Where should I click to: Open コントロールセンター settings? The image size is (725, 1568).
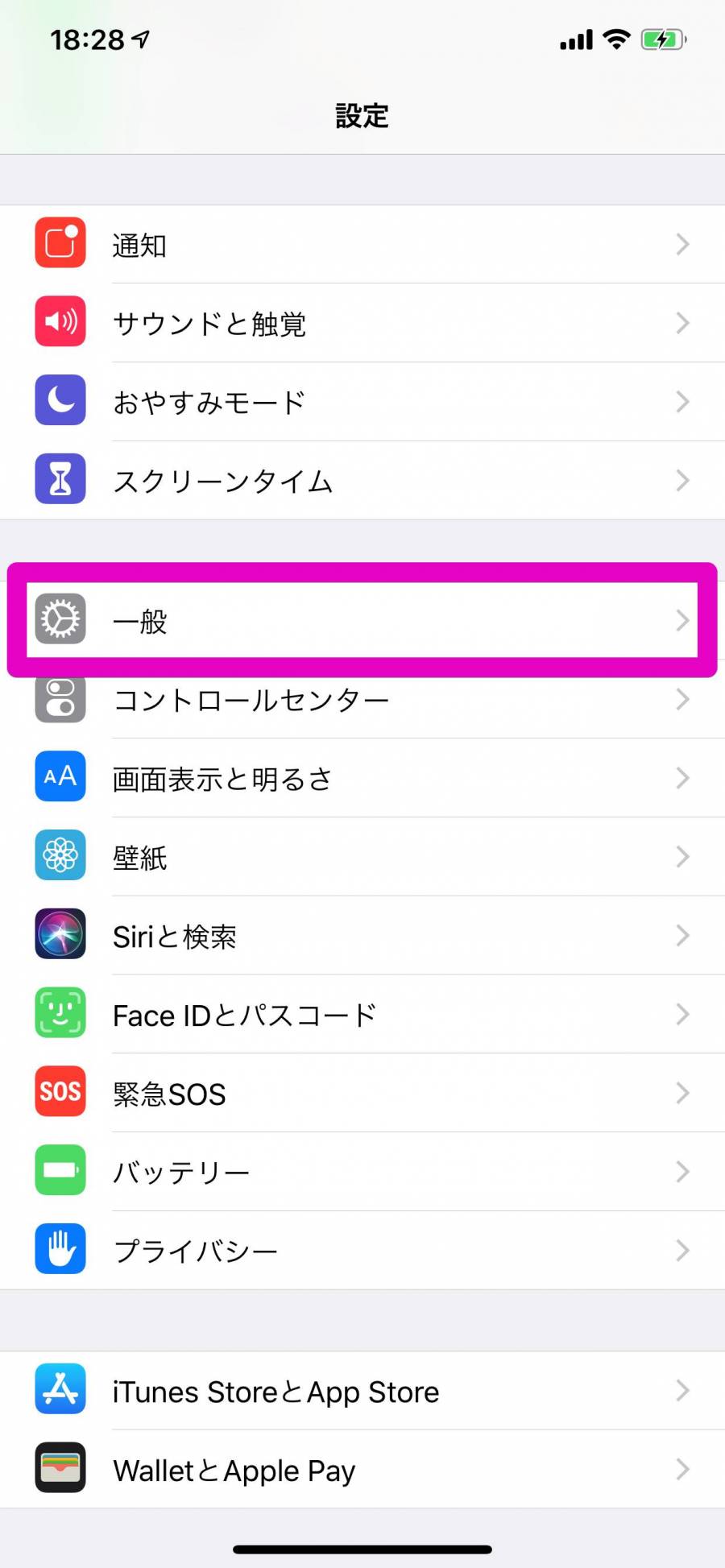point(362,699)
